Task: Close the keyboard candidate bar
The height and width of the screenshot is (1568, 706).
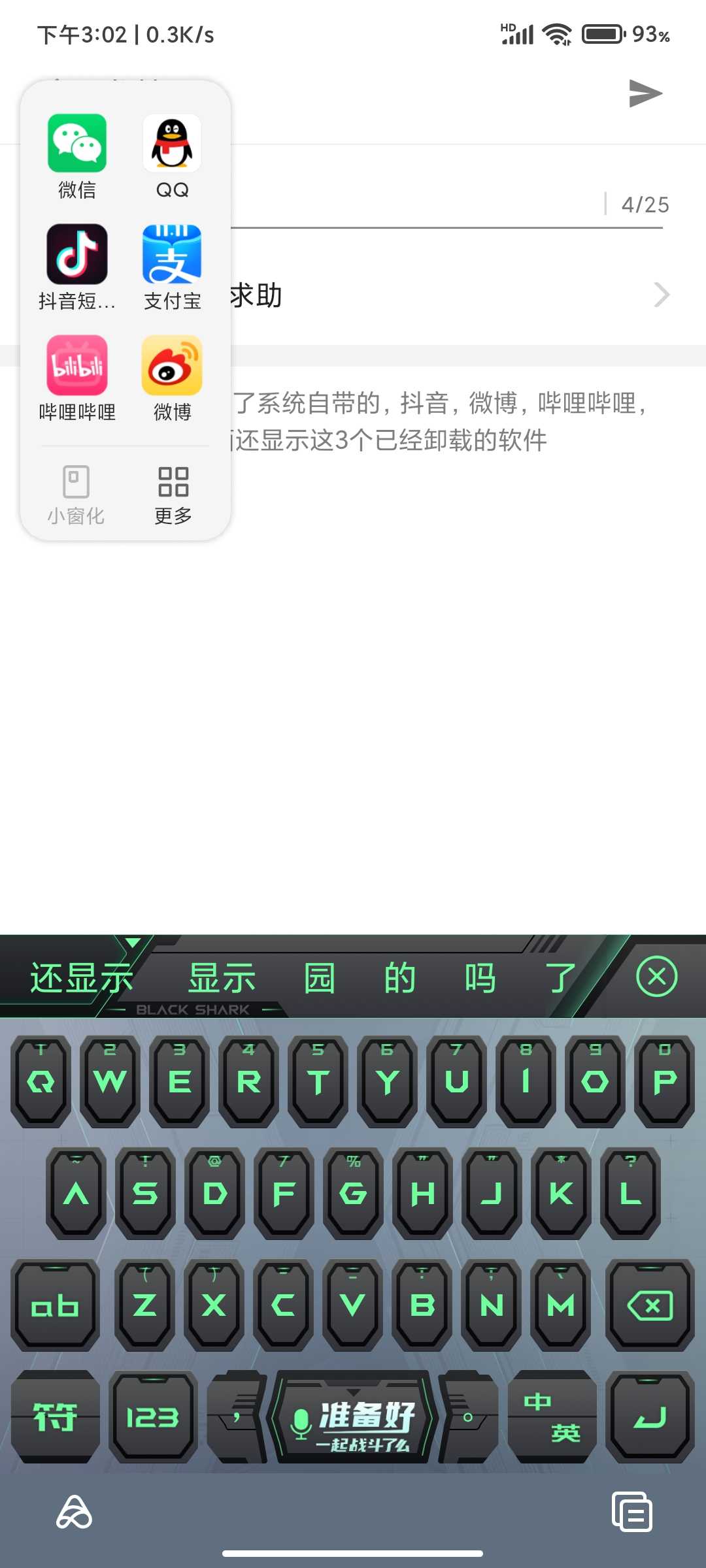Action: 656,977
